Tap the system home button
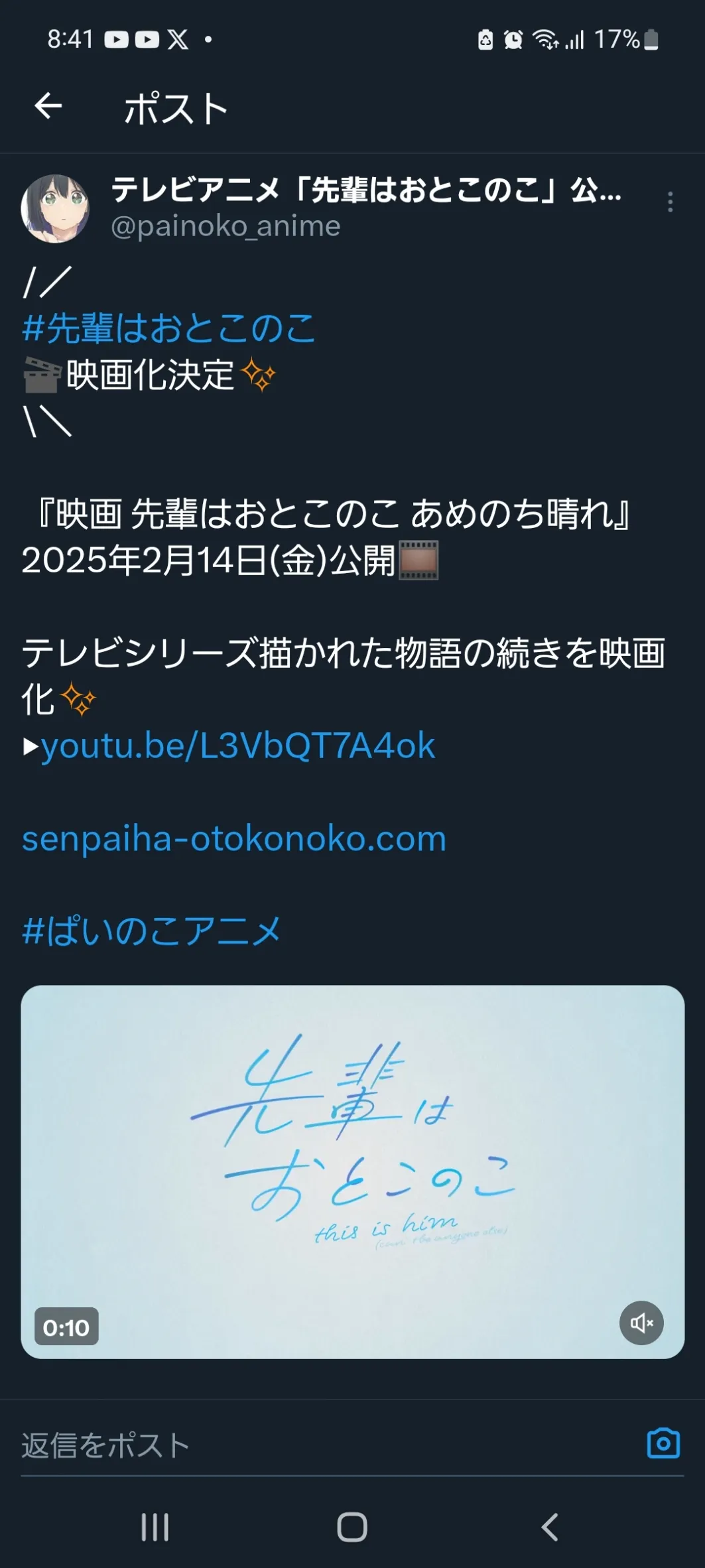Screen dimensions: 705x1568 click(352, 1527)
